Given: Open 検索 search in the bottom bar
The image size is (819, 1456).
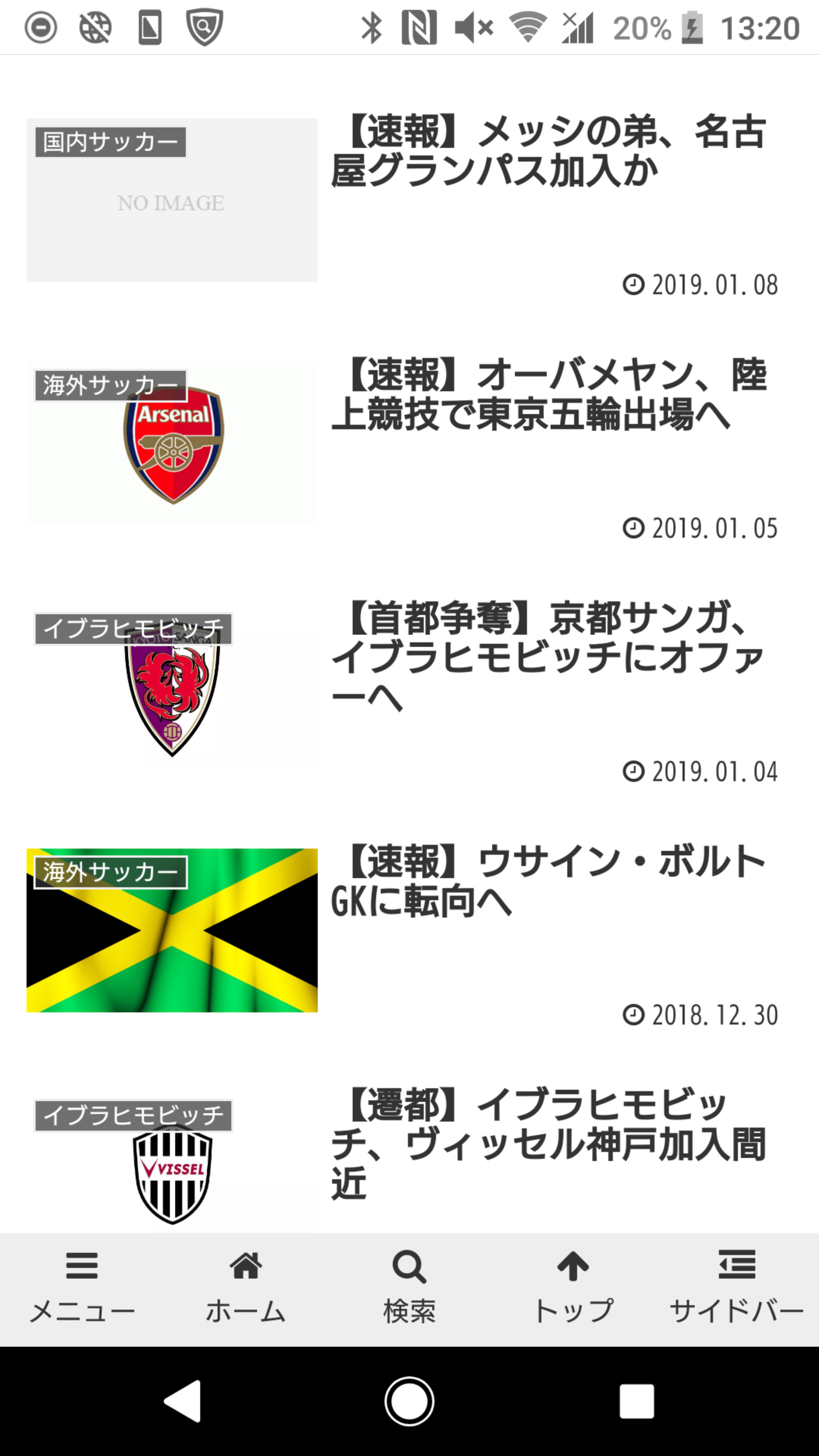Looking at the screenshot, I should [409, 1290].
